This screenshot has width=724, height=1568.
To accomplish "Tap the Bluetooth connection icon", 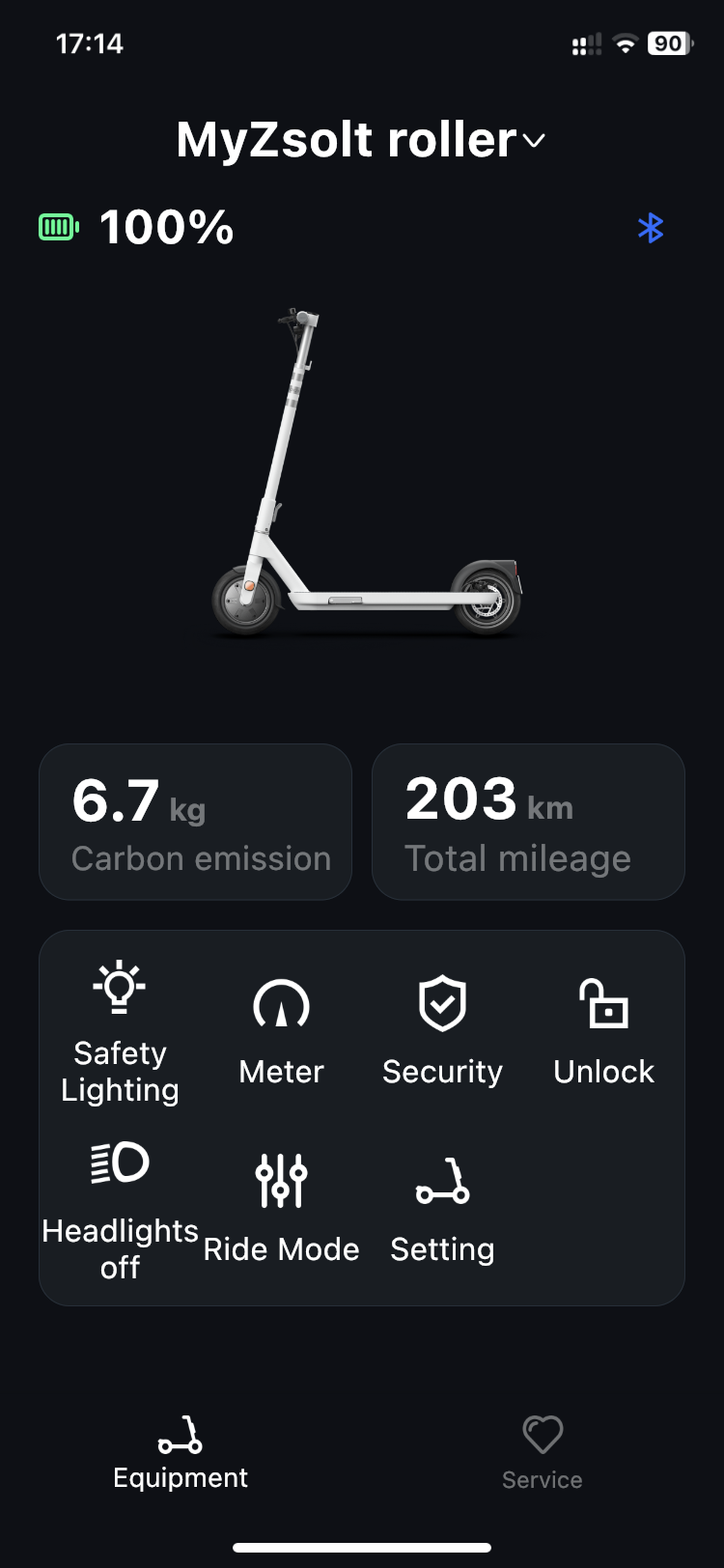I will tap(651, 228).
